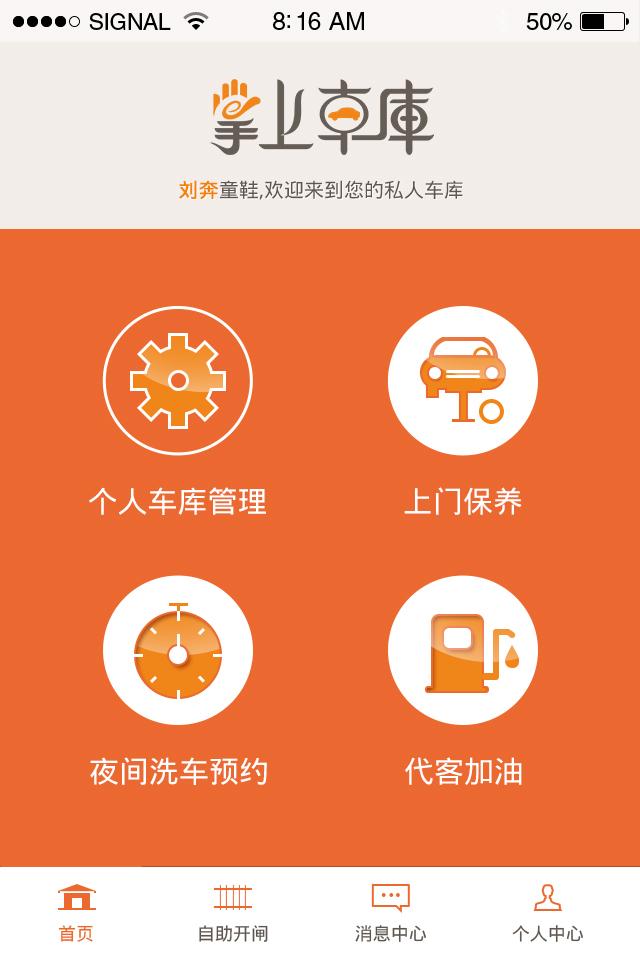Select 上门保养 door-to-door maintenance

point(462,381)
